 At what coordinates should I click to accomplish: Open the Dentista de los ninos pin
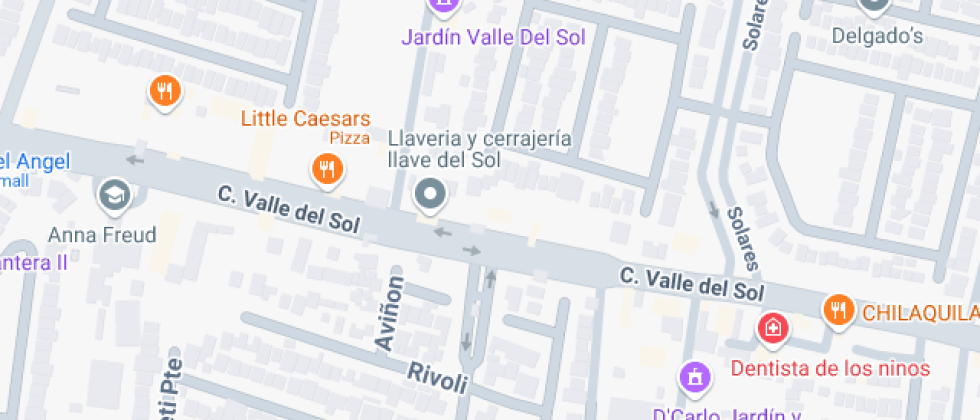coord(772,327)
